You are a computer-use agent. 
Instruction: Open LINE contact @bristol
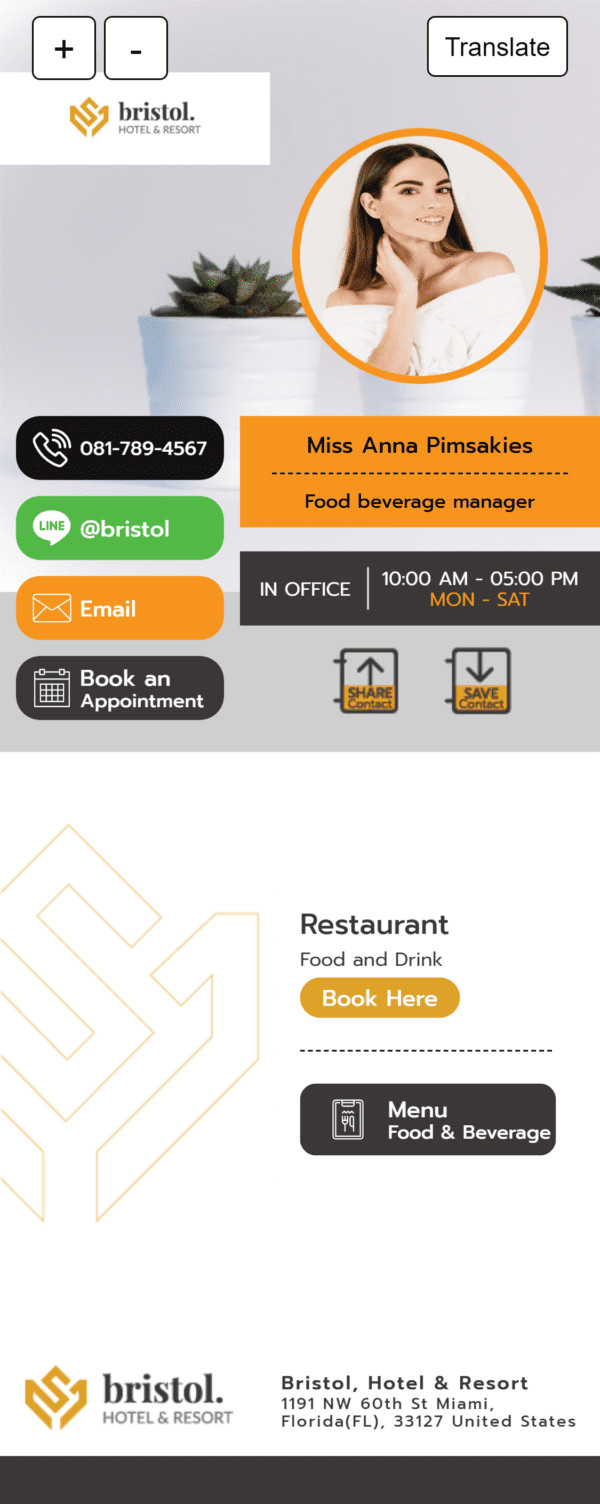120,528
